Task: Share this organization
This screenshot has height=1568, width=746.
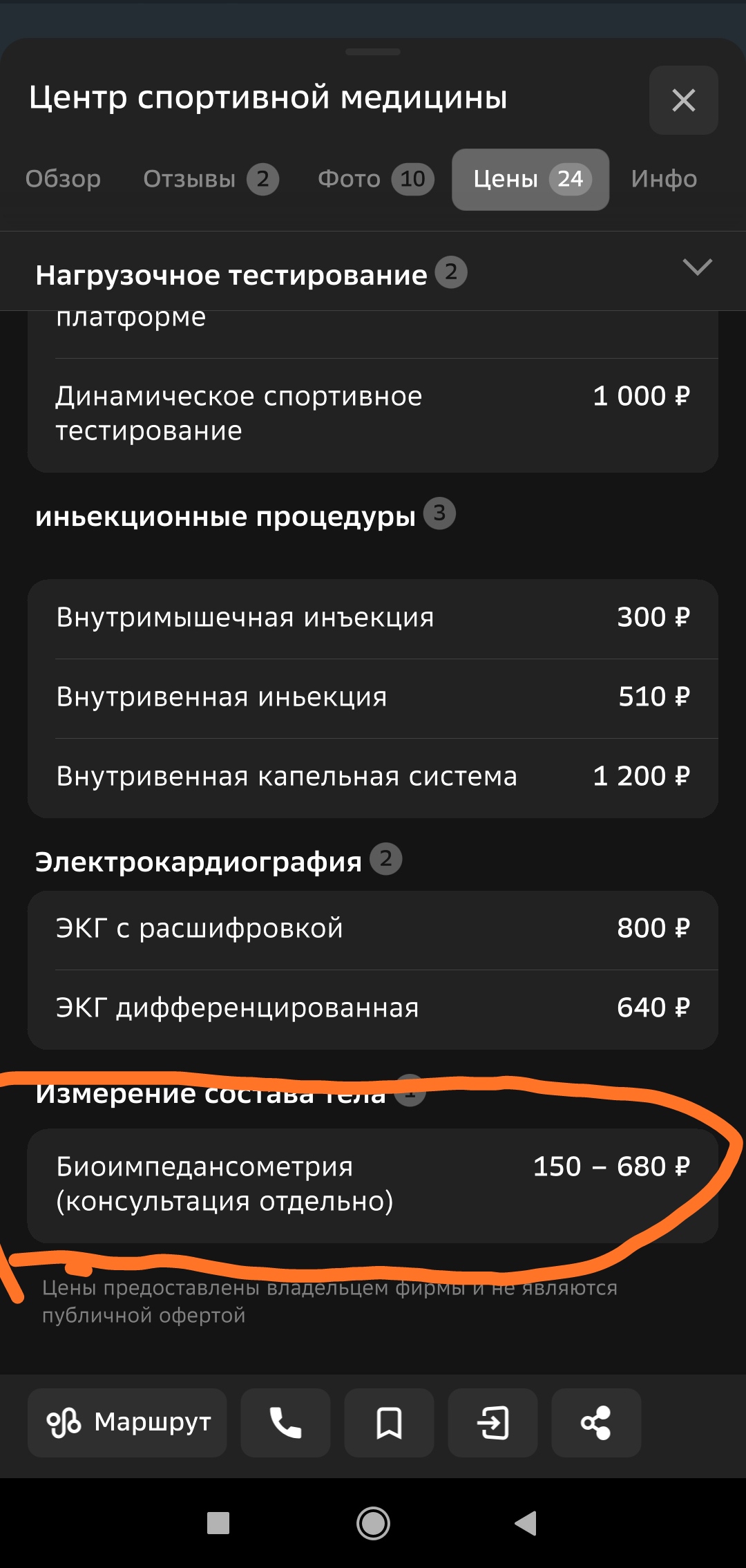Action: [595, 1422]
